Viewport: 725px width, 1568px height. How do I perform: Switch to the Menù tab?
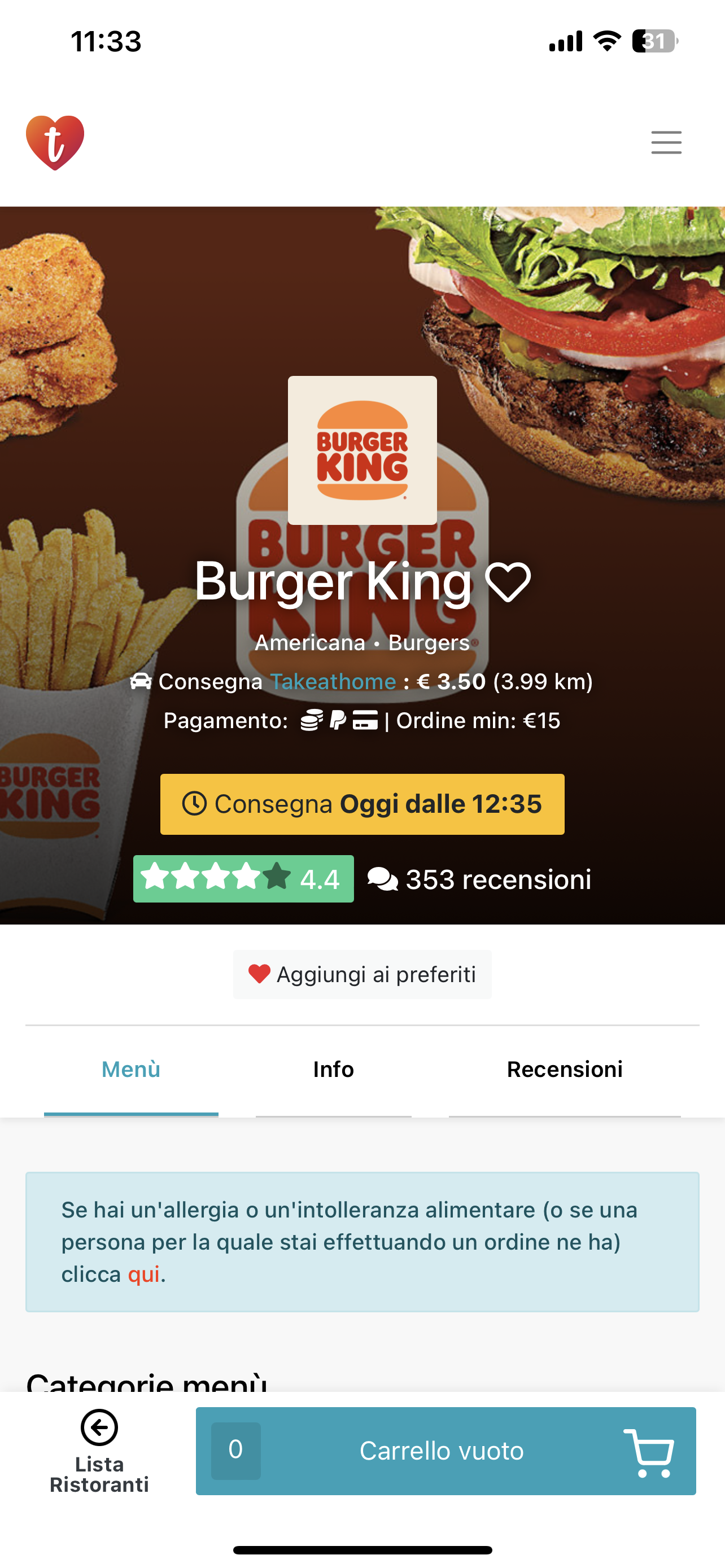point(131,1070)
